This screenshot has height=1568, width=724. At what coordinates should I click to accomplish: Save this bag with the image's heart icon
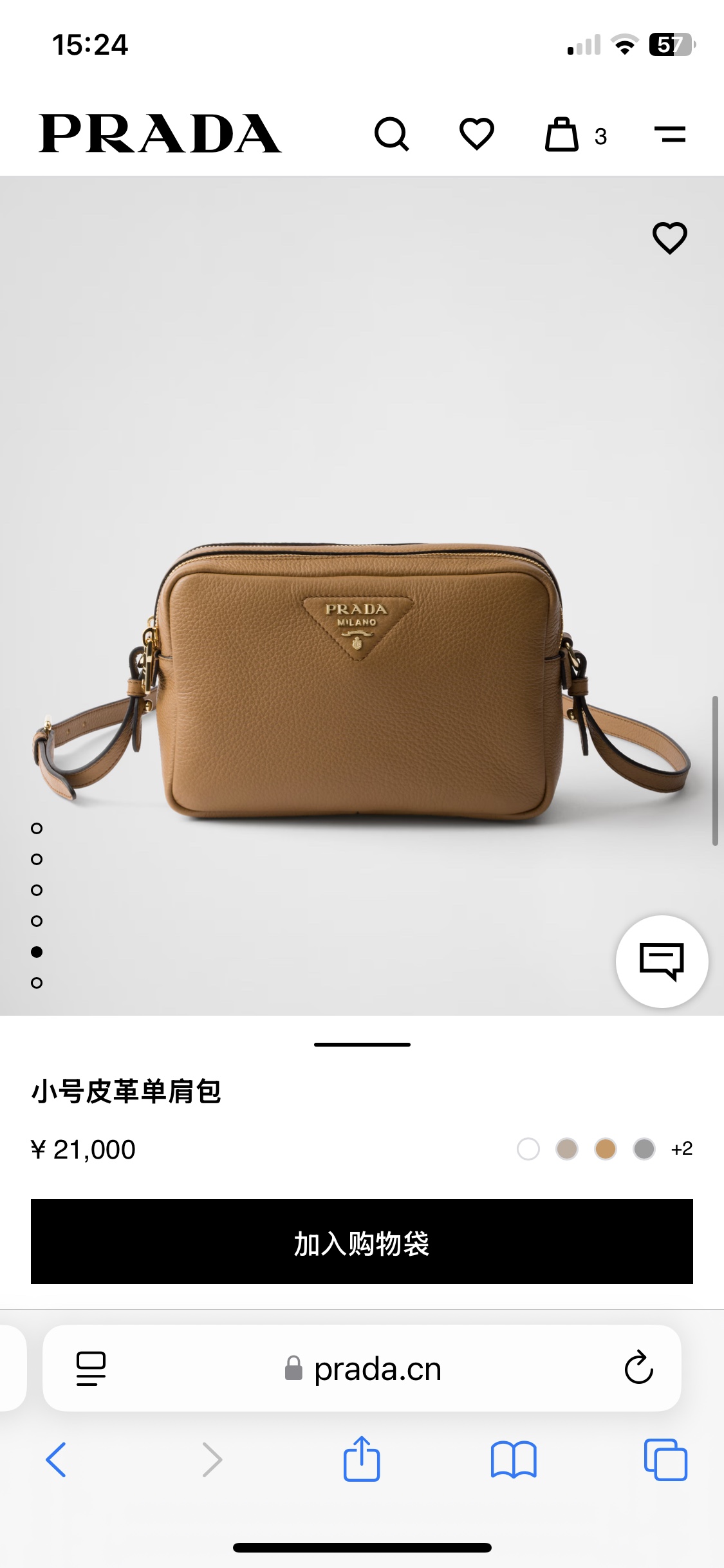tap(670, 238)
